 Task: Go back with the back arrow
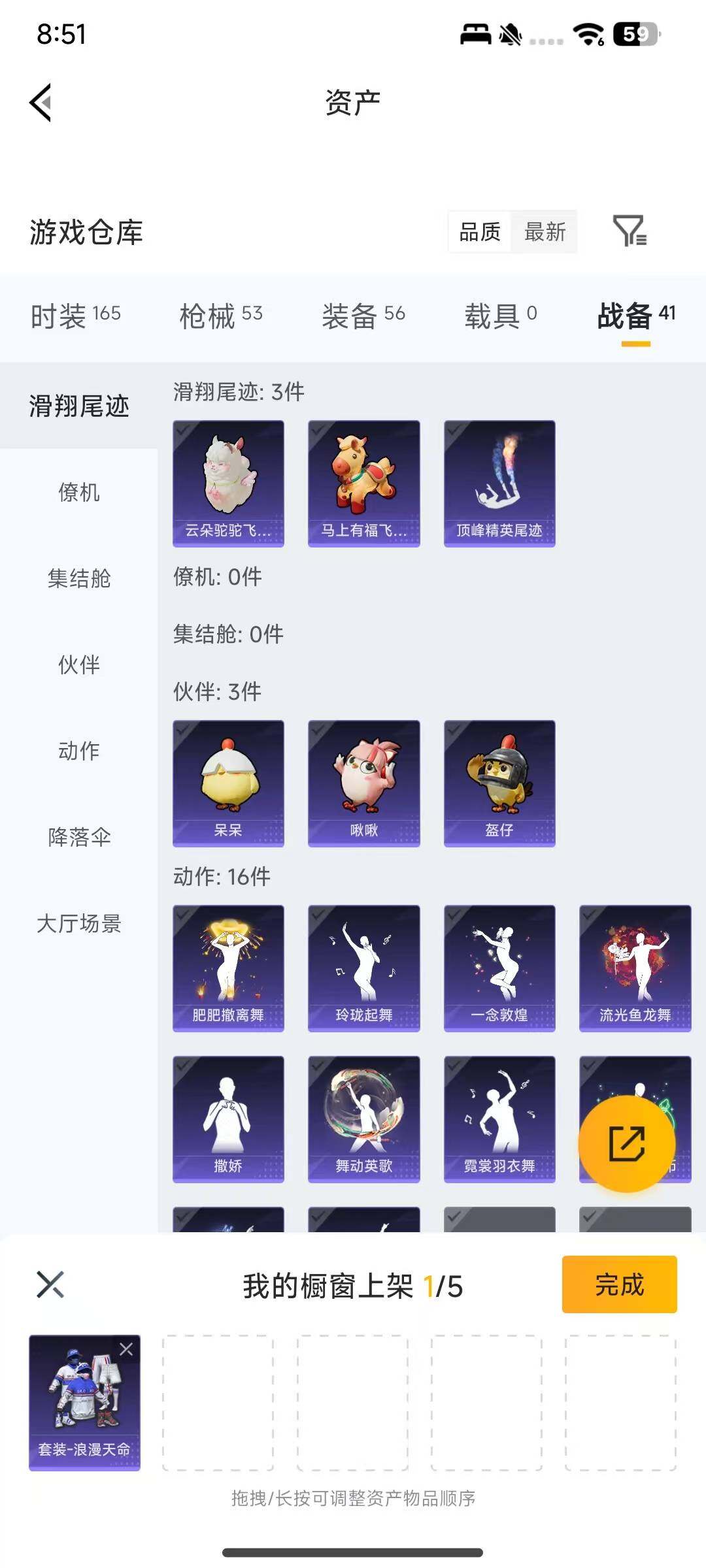pyautogui.click(x=39, y=102)
